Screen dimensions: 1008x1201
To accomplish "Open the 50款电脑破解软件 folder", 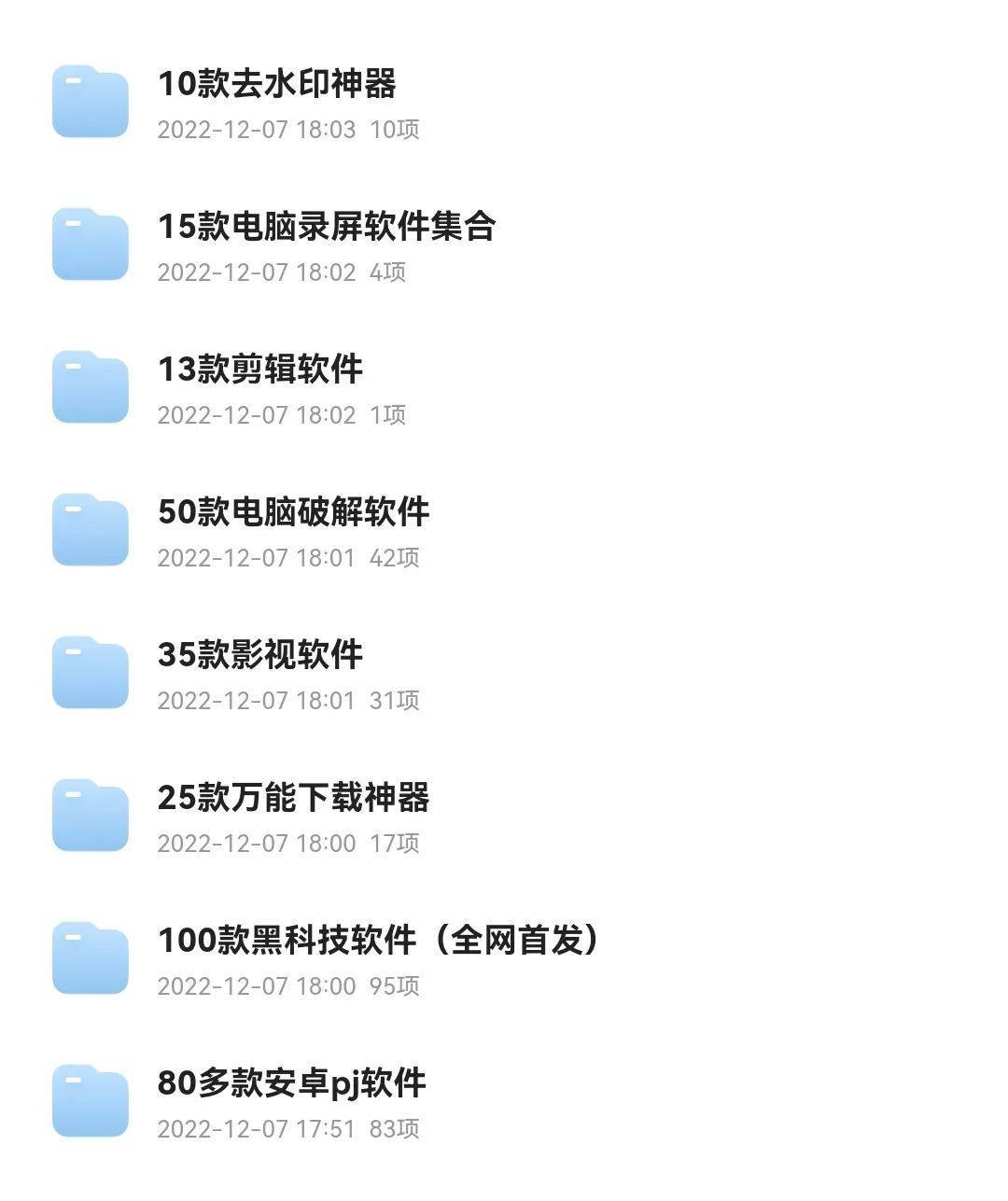I will click(293, 513).
